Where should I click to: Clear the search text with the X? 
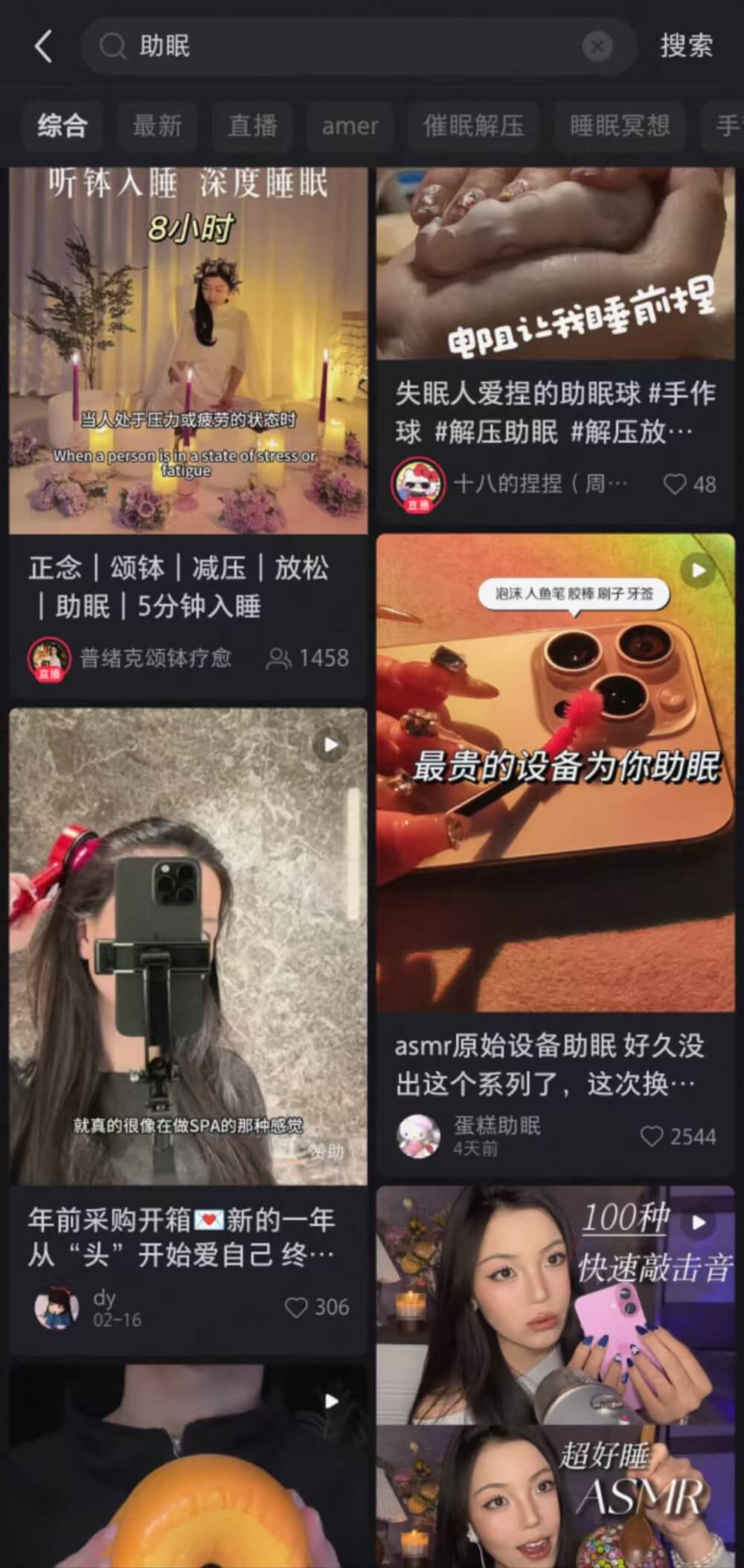pos(597,47)
